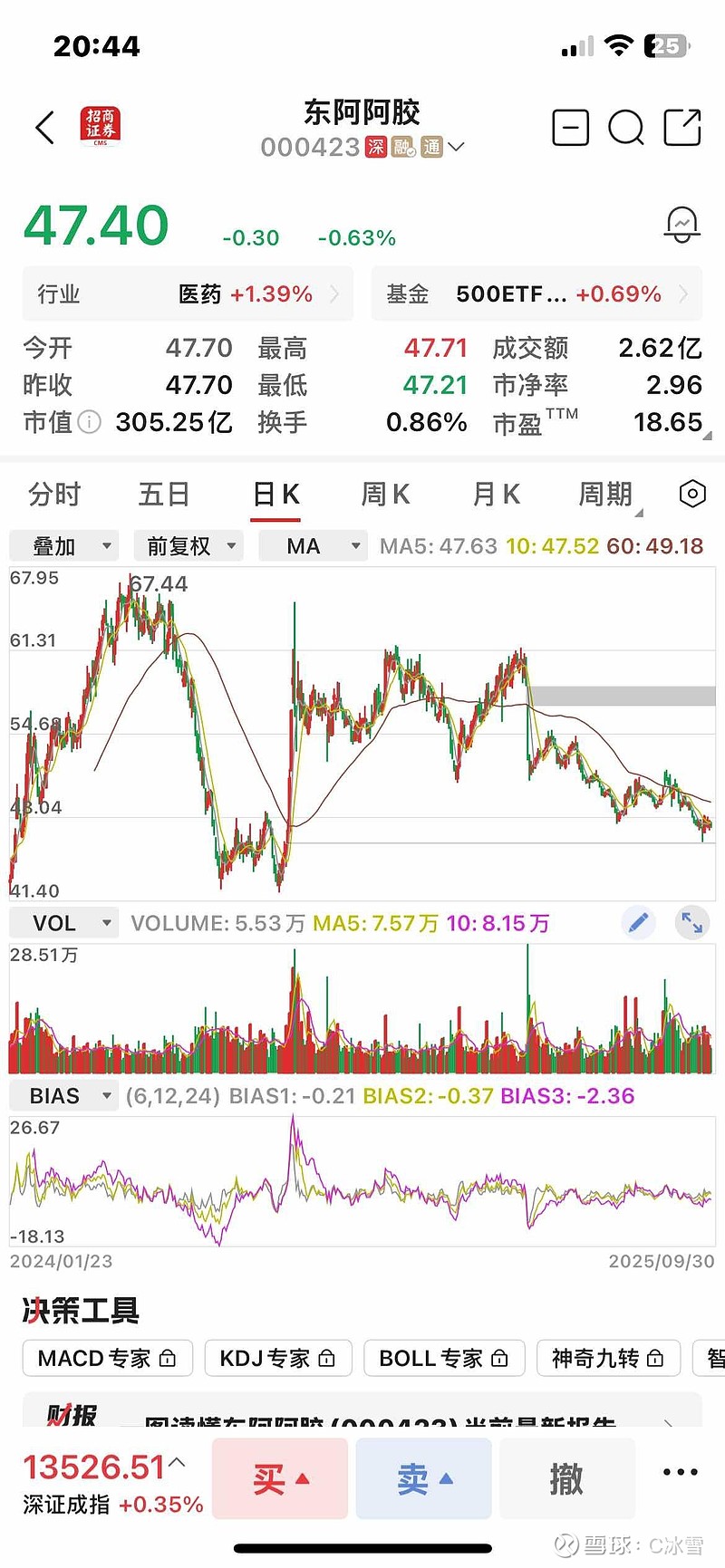
Task: Expand the 前复权 adjustment dropdown
Action: point(189,546)
